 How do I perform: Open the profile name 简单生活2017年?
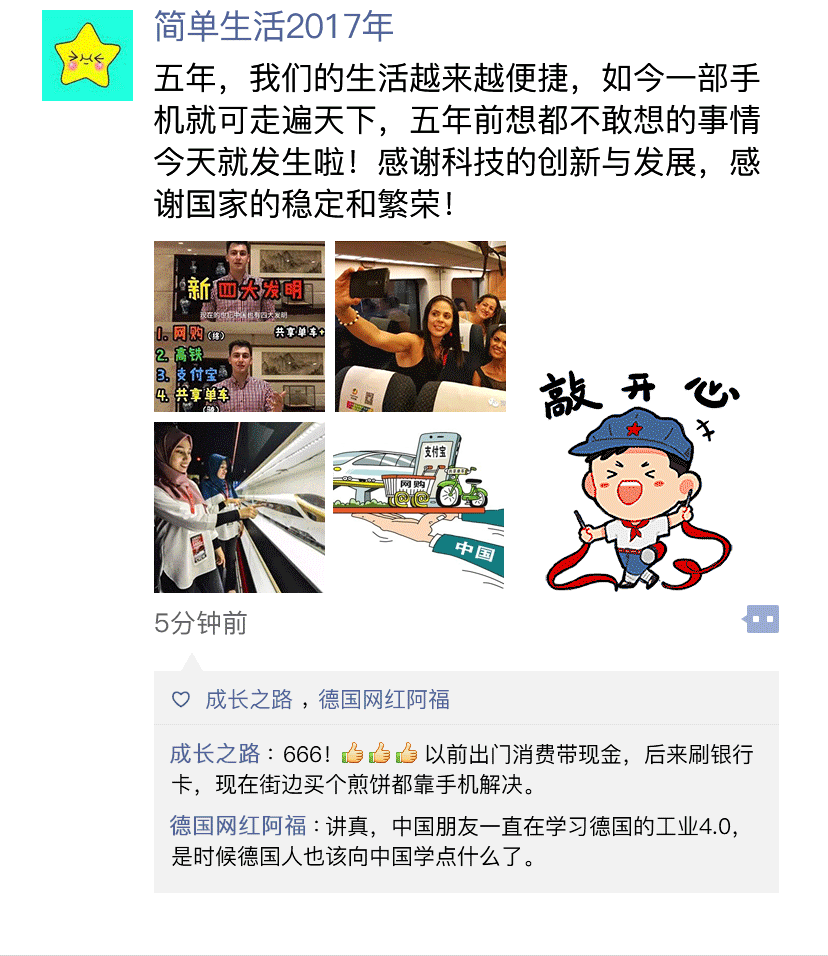click(x=273, y=27)
